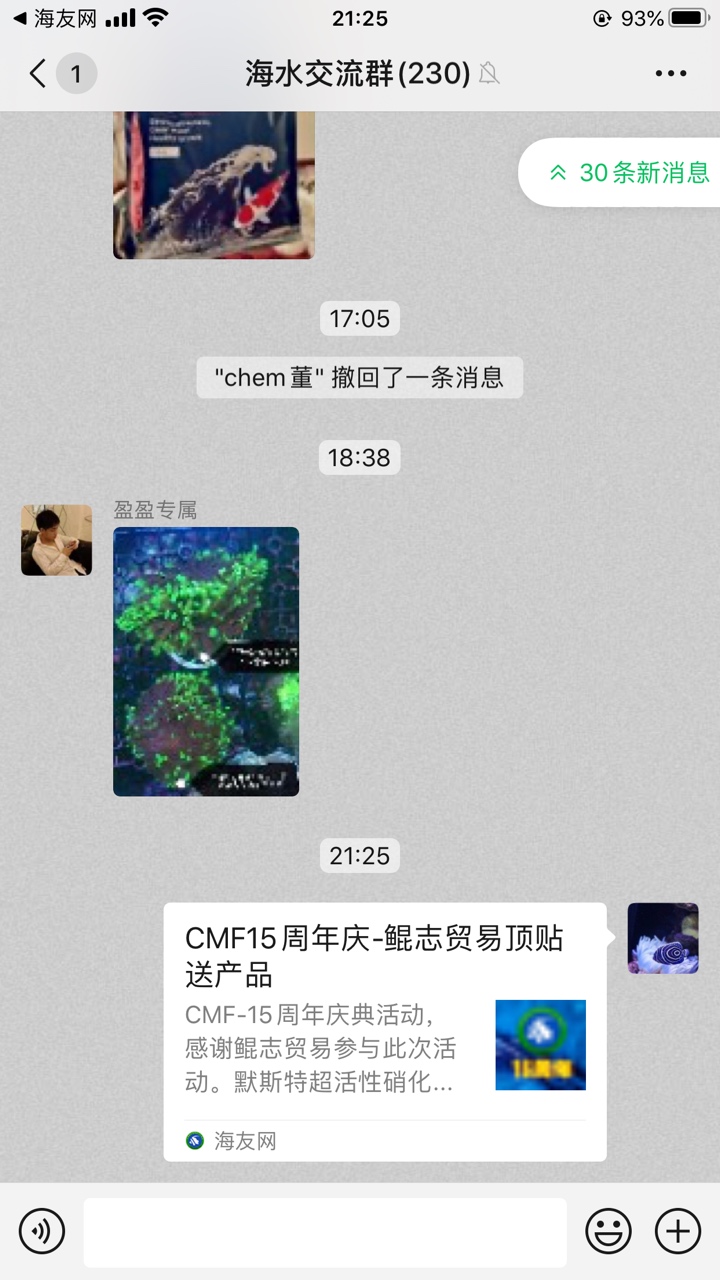View the coral photo from 盈盈专属
This screenshot has height=1280, width=720.
click(x=206, y=661)
